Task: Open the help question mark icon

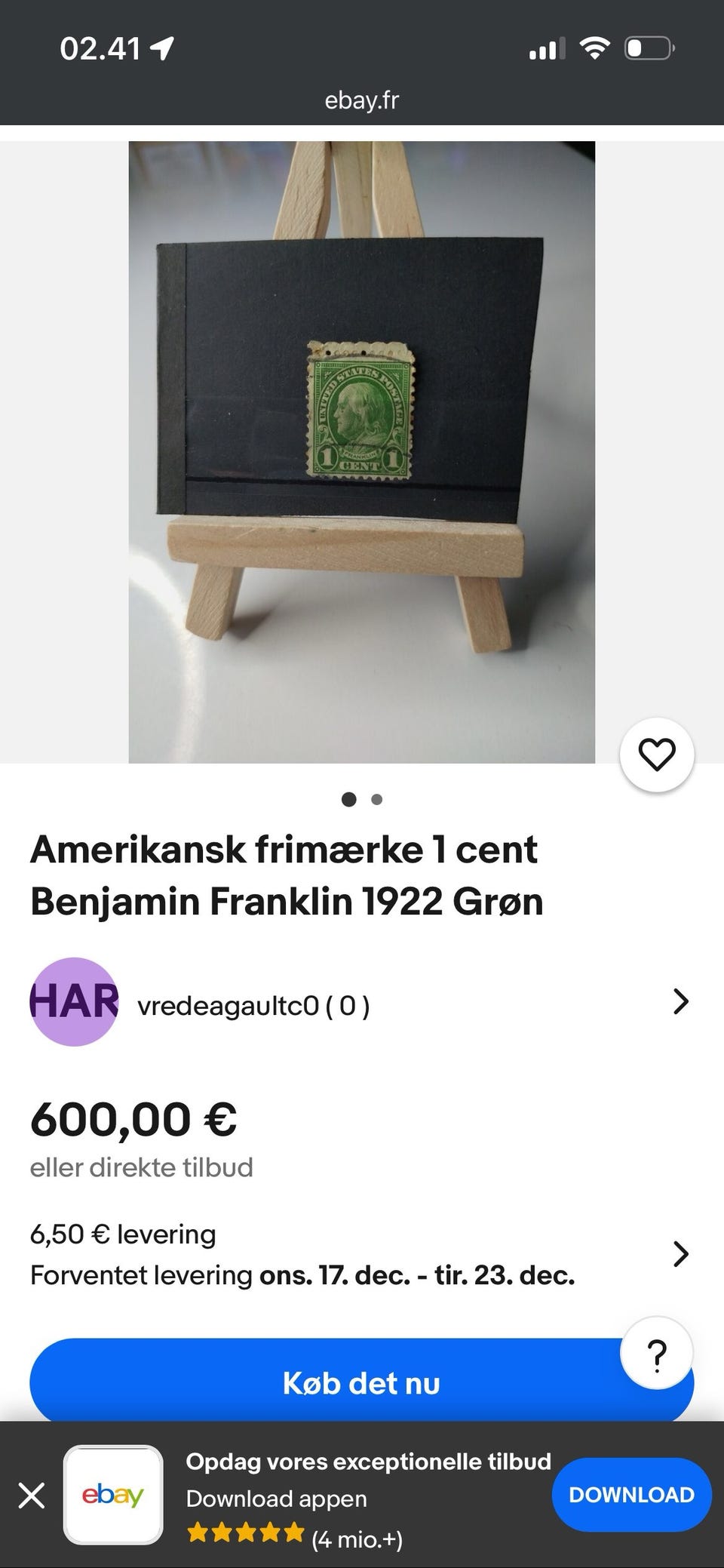Action: coord(657,1353)
